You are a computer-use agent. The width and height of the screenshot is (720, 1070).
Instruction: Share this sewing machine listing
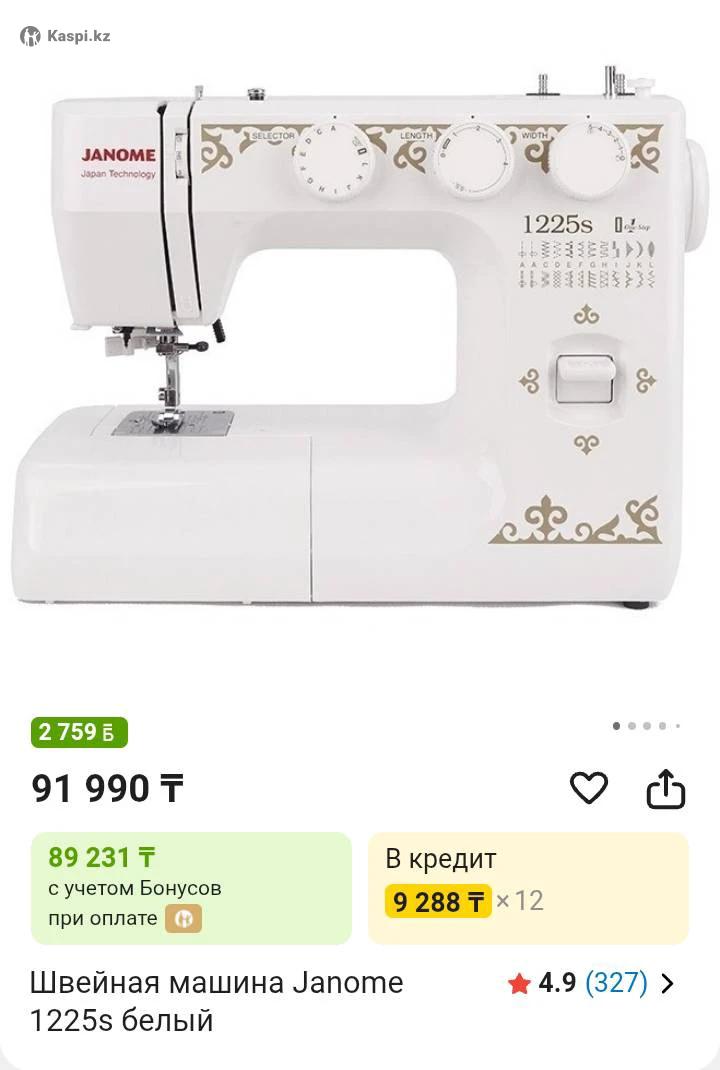point(665,789)
